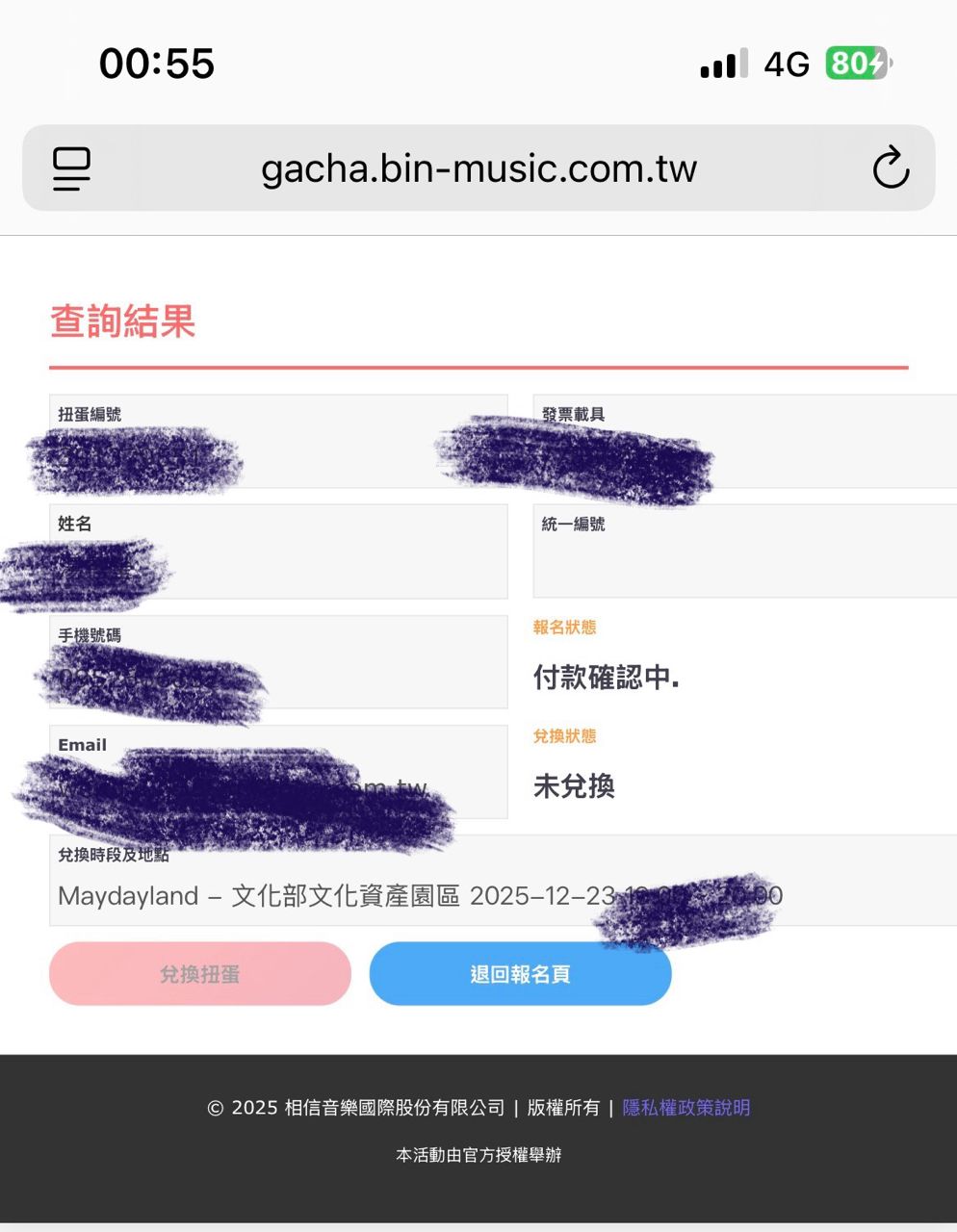
Task: Go back via 退回報名頁 button
Action: tap(520, 974)
